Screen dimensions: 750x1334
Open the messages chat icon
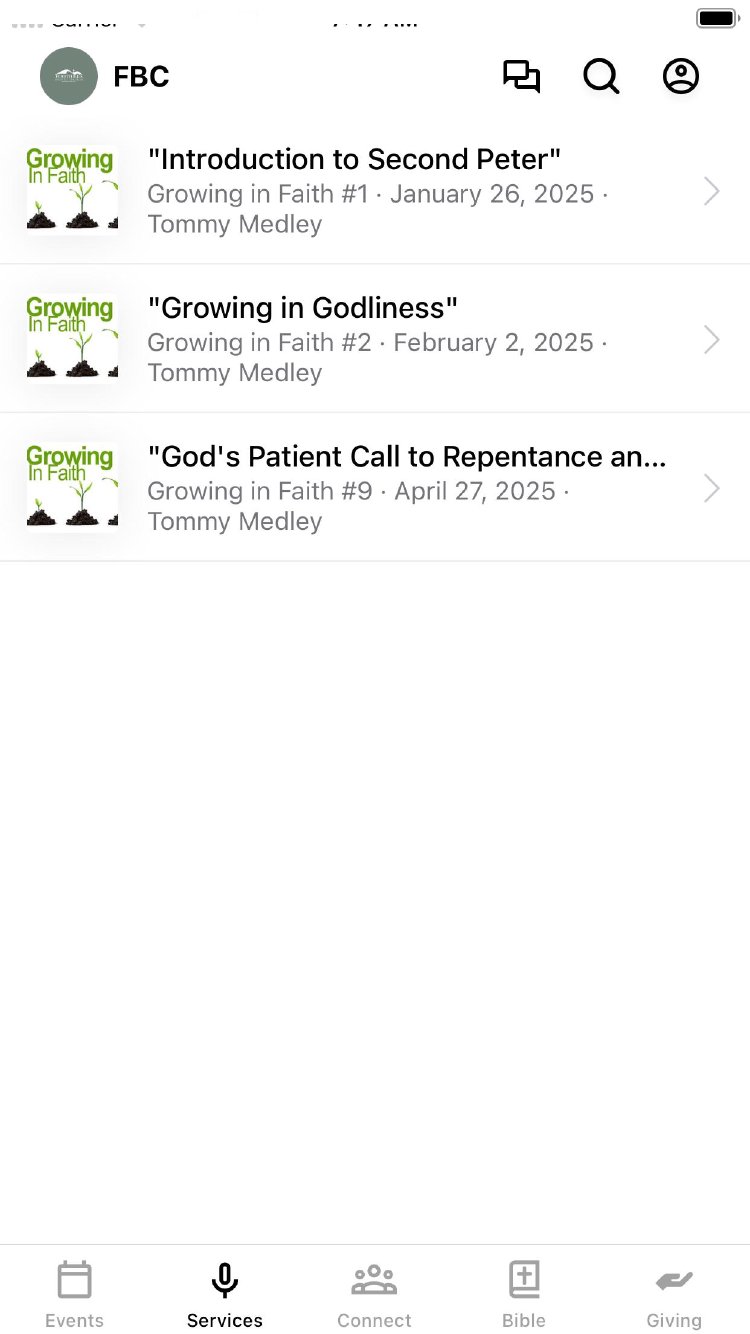pyautogui.click(x=521, y=77)
